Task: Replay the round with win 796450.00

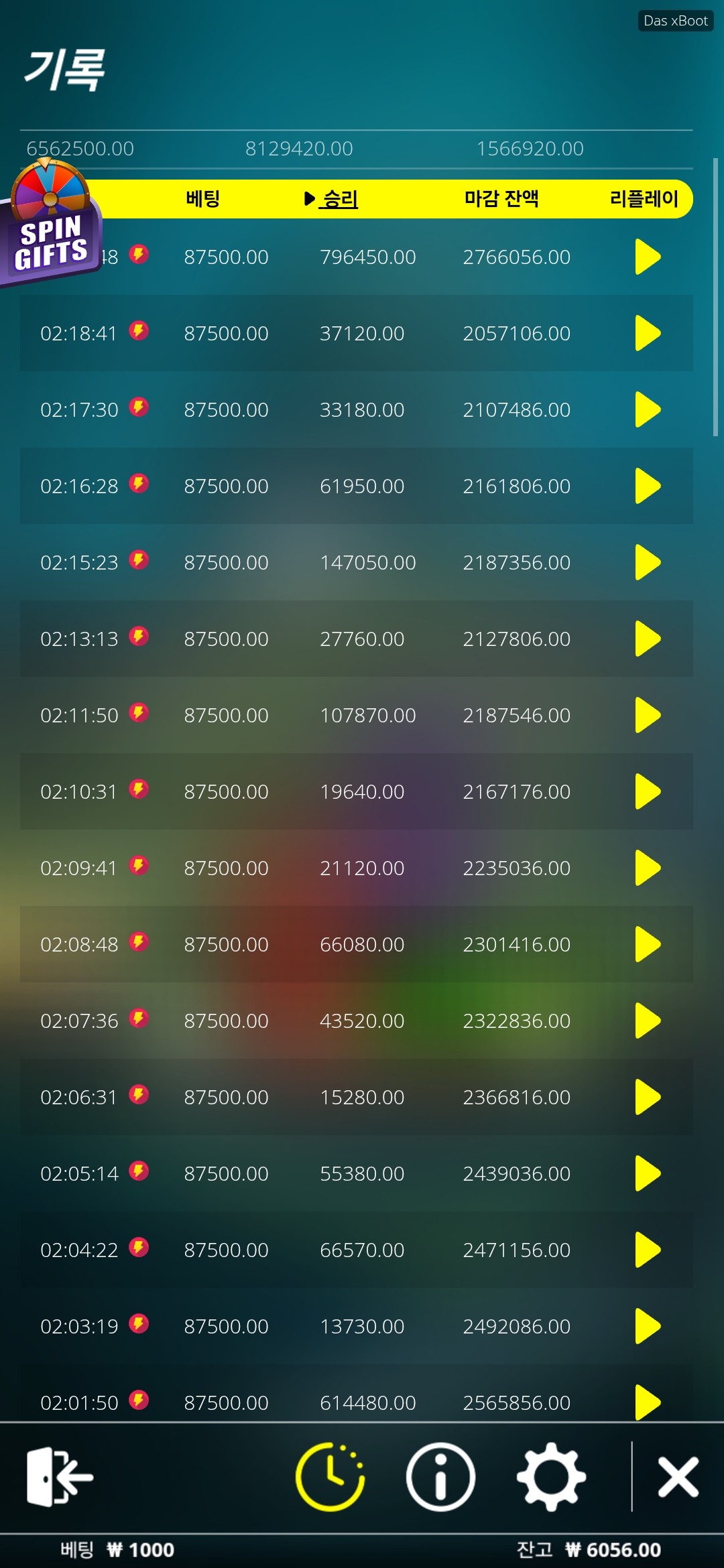Action: pos(648,257)
